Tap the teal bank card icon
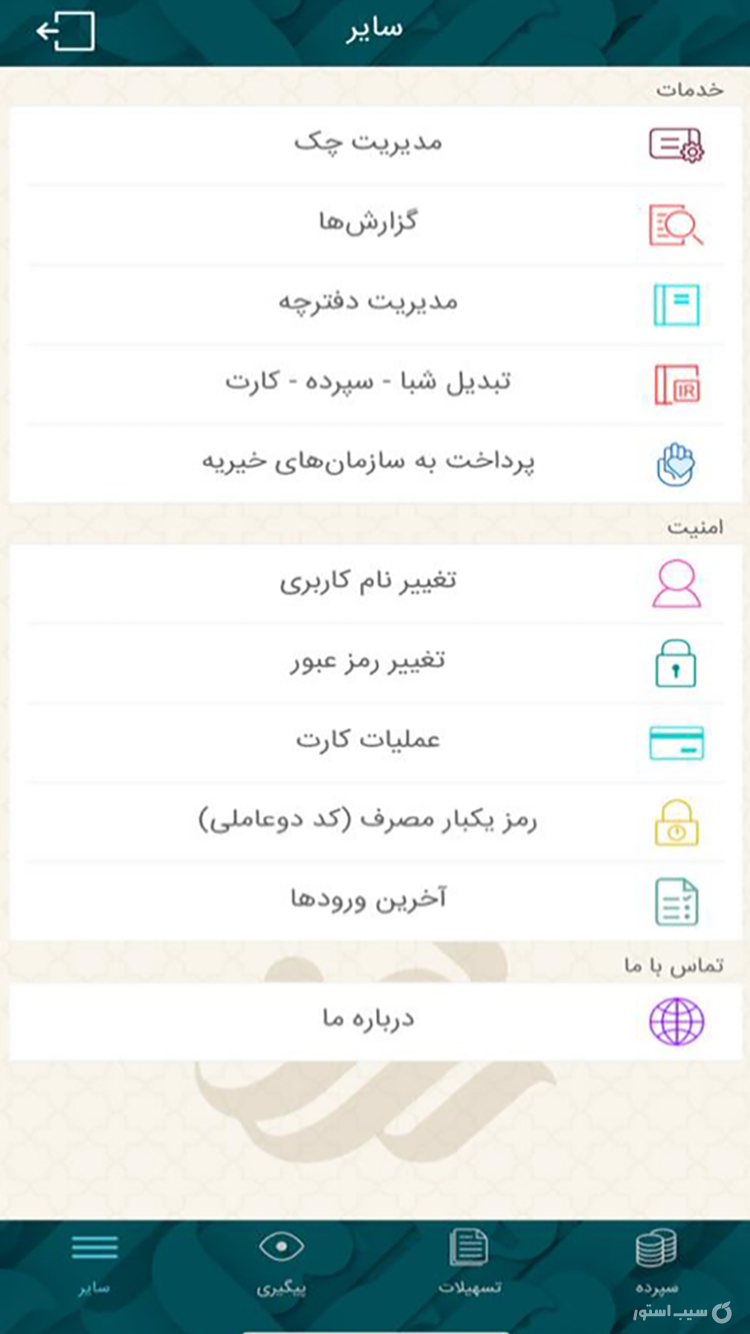750x1334 pixels. point(677,740)
